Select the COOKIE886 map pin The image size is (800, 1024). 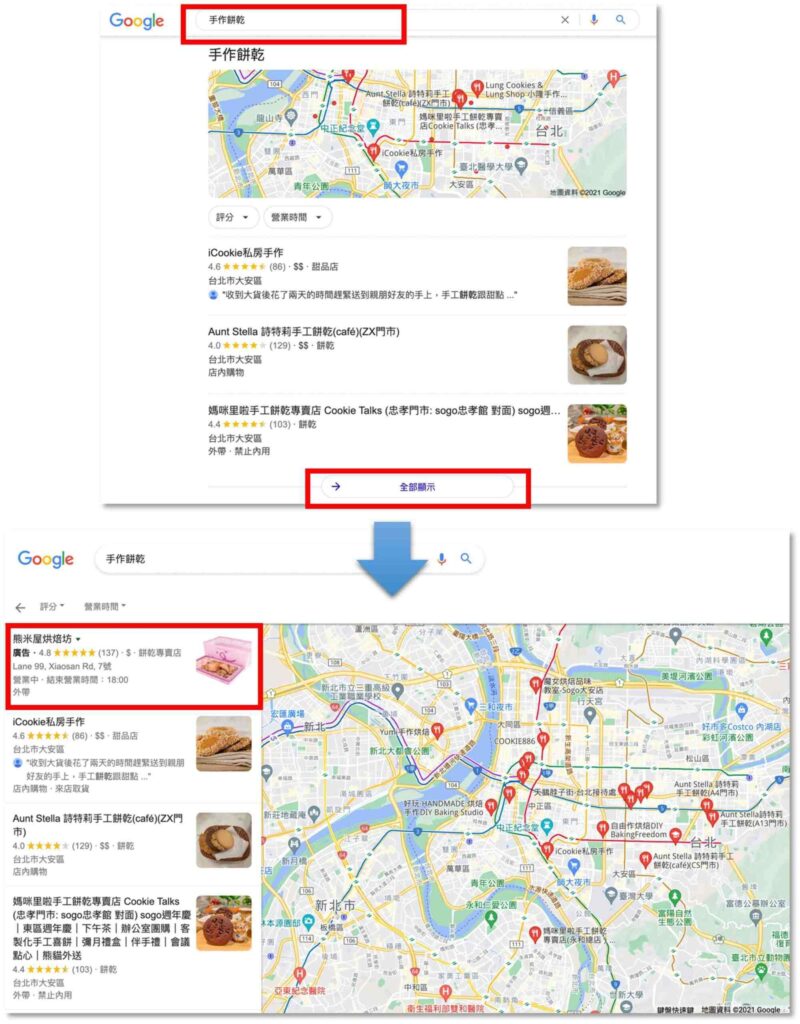point(543,739)
